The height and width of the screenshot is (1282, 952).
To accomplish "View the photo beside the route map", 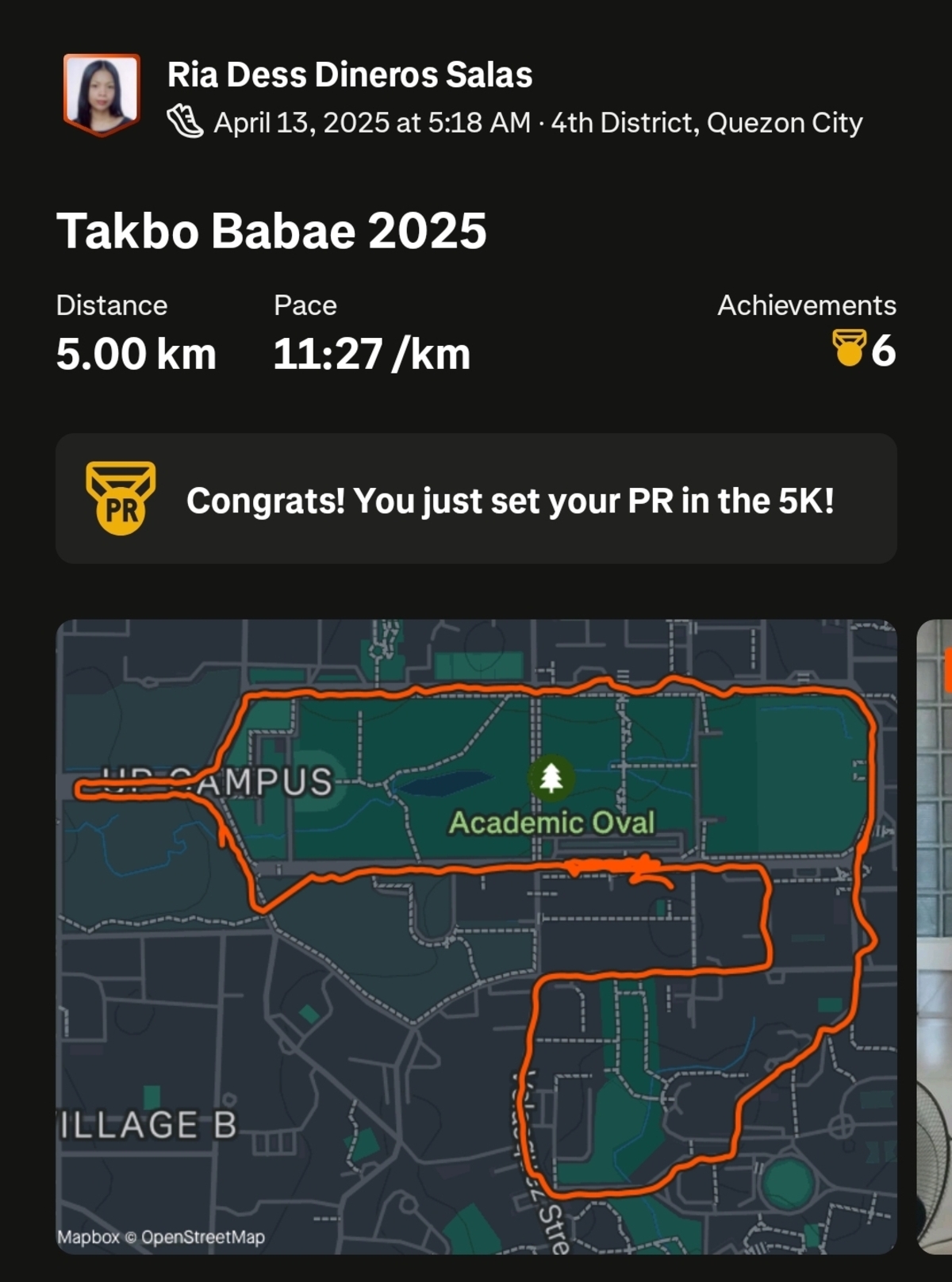I will click(935, 936).
